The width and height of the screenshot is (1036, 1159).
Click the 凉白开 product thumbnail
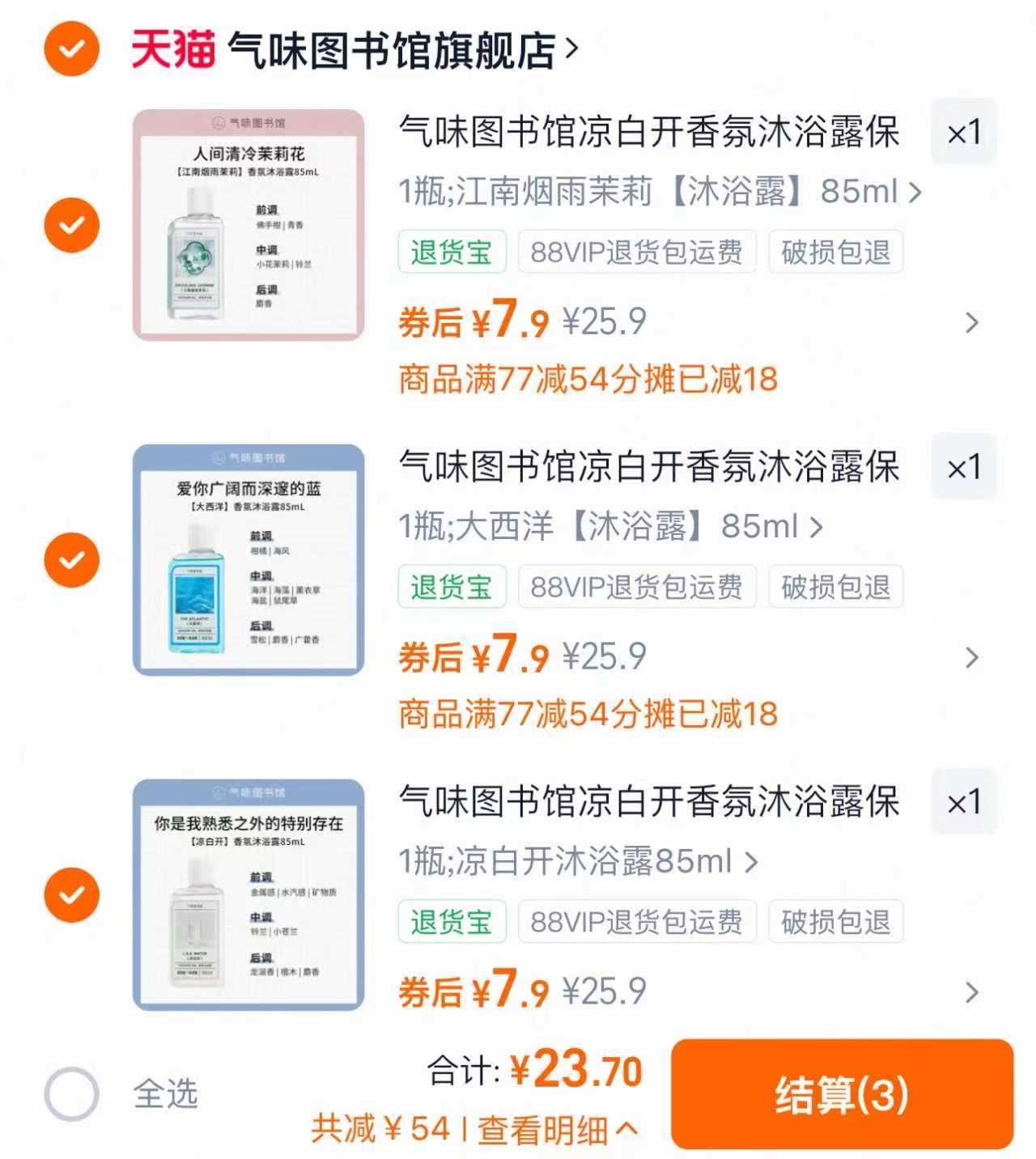[x=248, y=894]
